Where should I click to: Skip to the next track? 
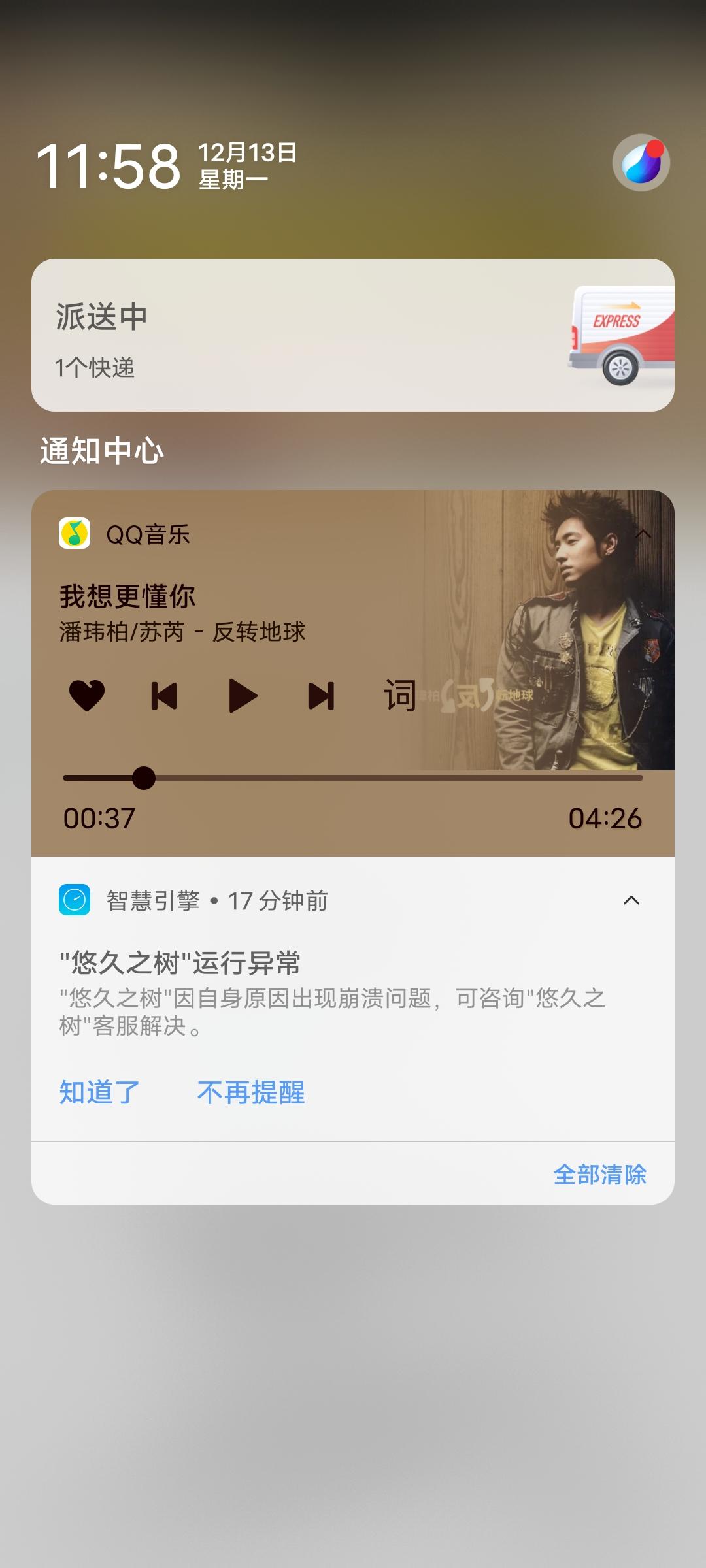point(320,696)
